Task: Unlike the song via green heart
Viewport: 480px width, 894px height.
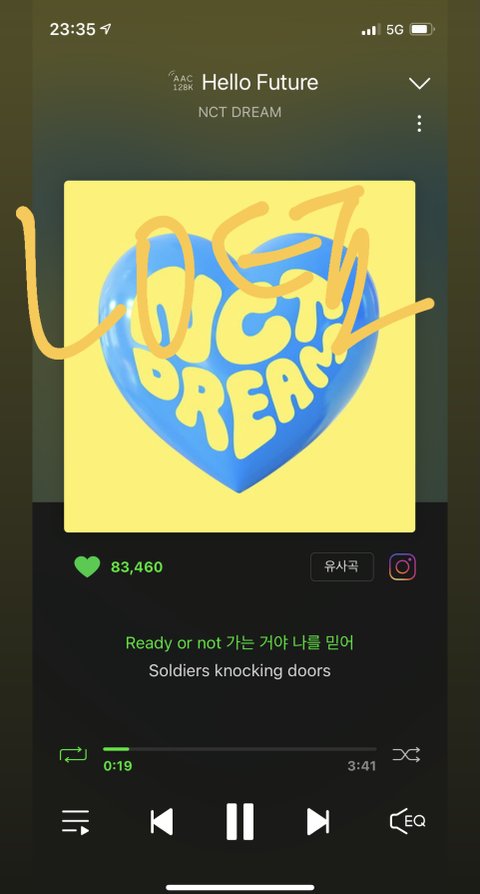Action: (87, 567)
